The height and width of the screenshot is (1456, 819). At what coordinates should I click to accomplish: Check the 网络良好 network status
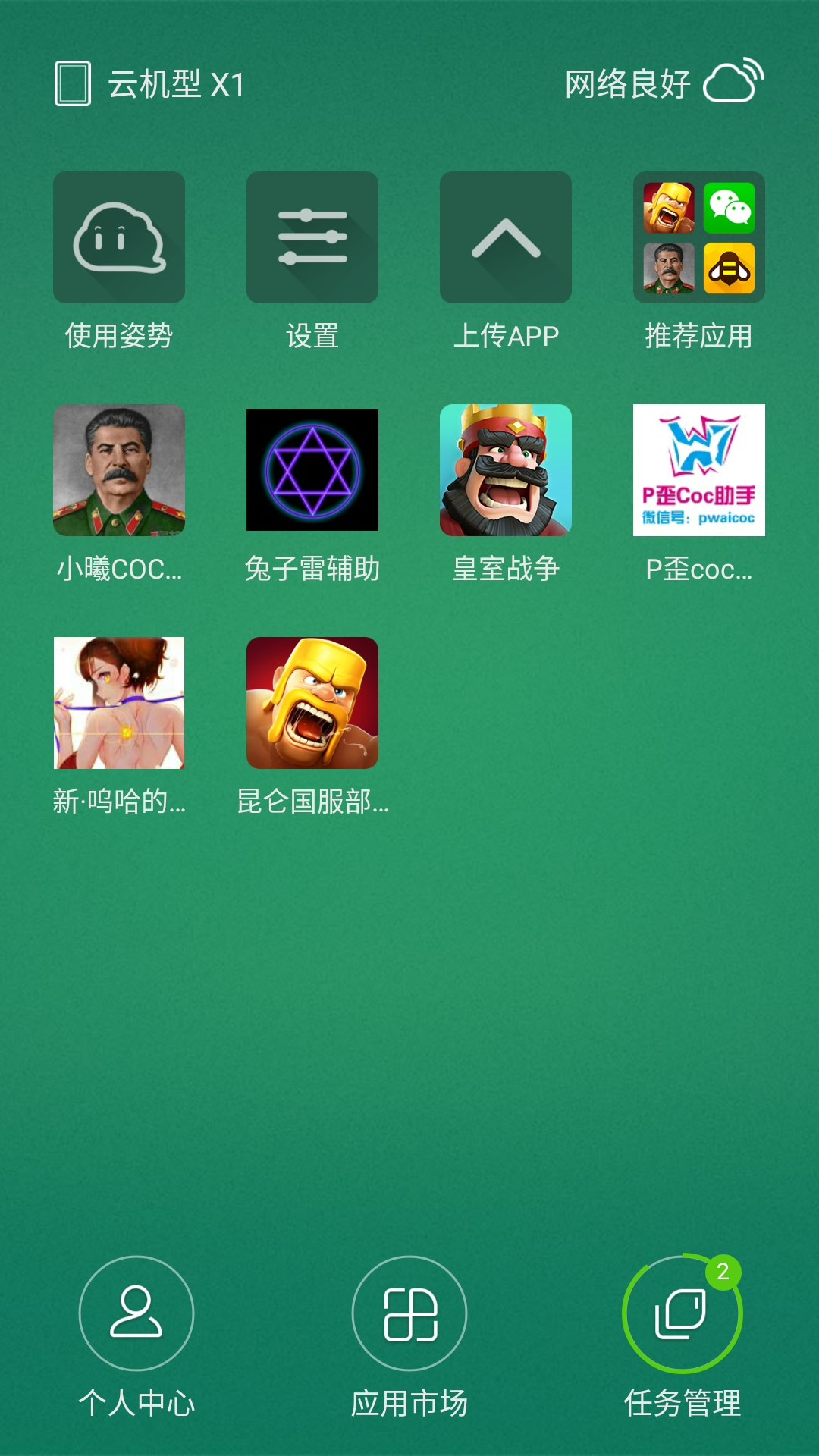pos(664,83)
